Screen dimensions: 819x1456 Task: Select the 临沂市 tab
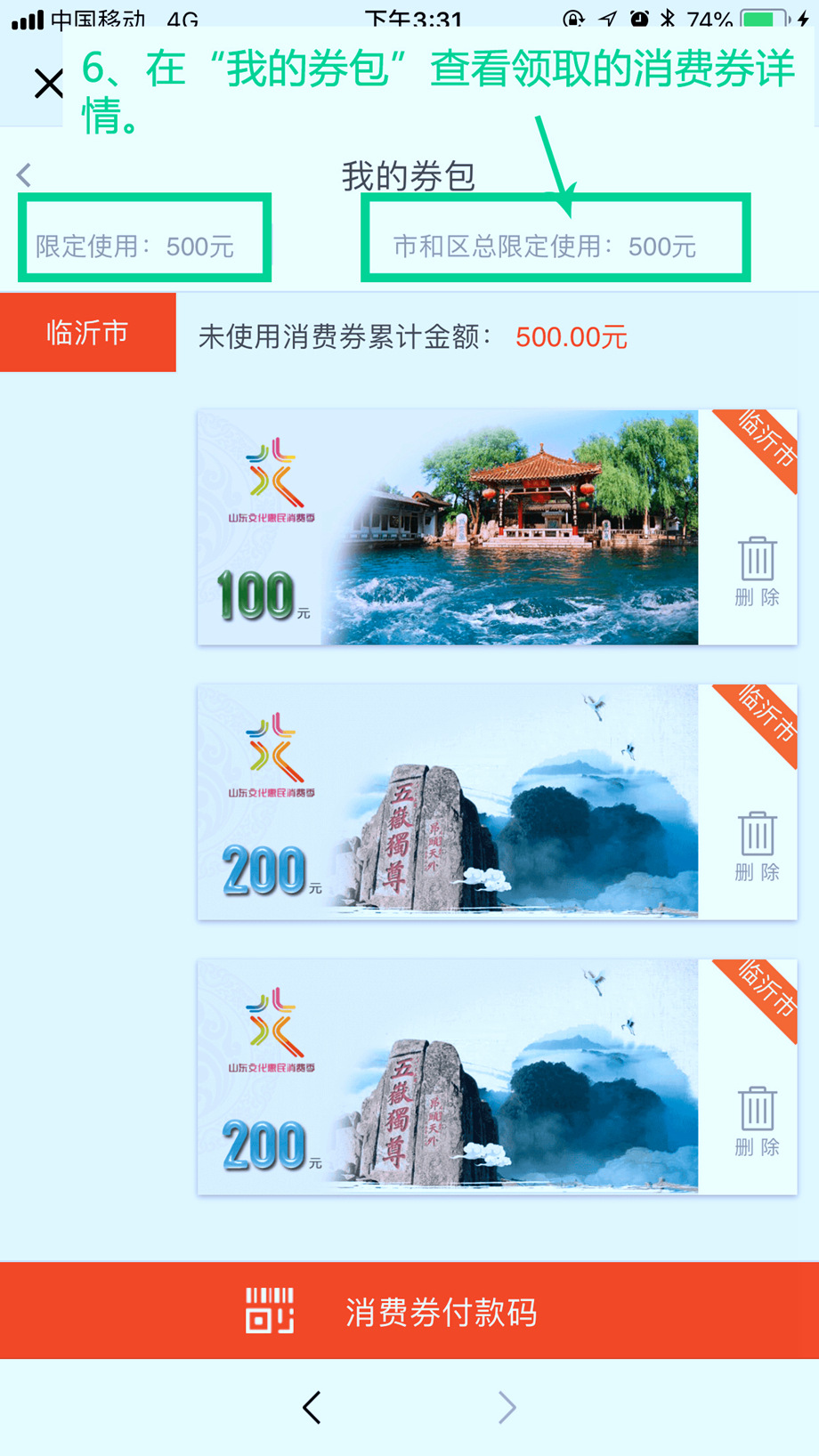87,332
